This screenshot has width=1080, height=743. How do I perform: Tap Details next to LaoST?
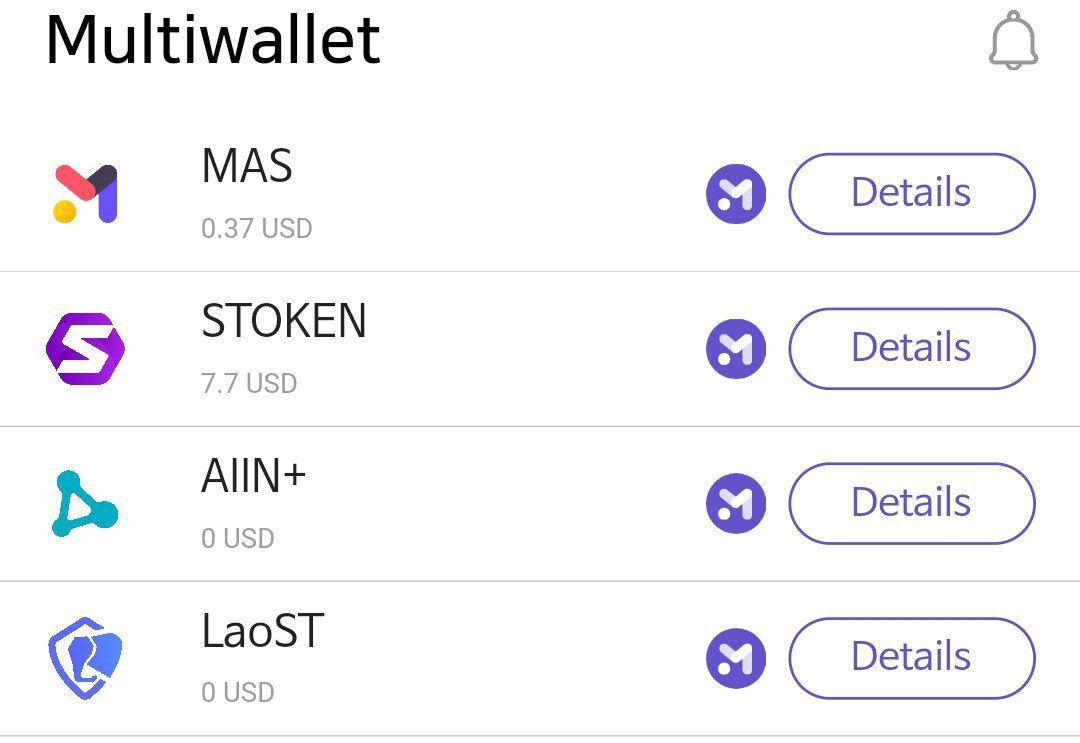(911, 657)
